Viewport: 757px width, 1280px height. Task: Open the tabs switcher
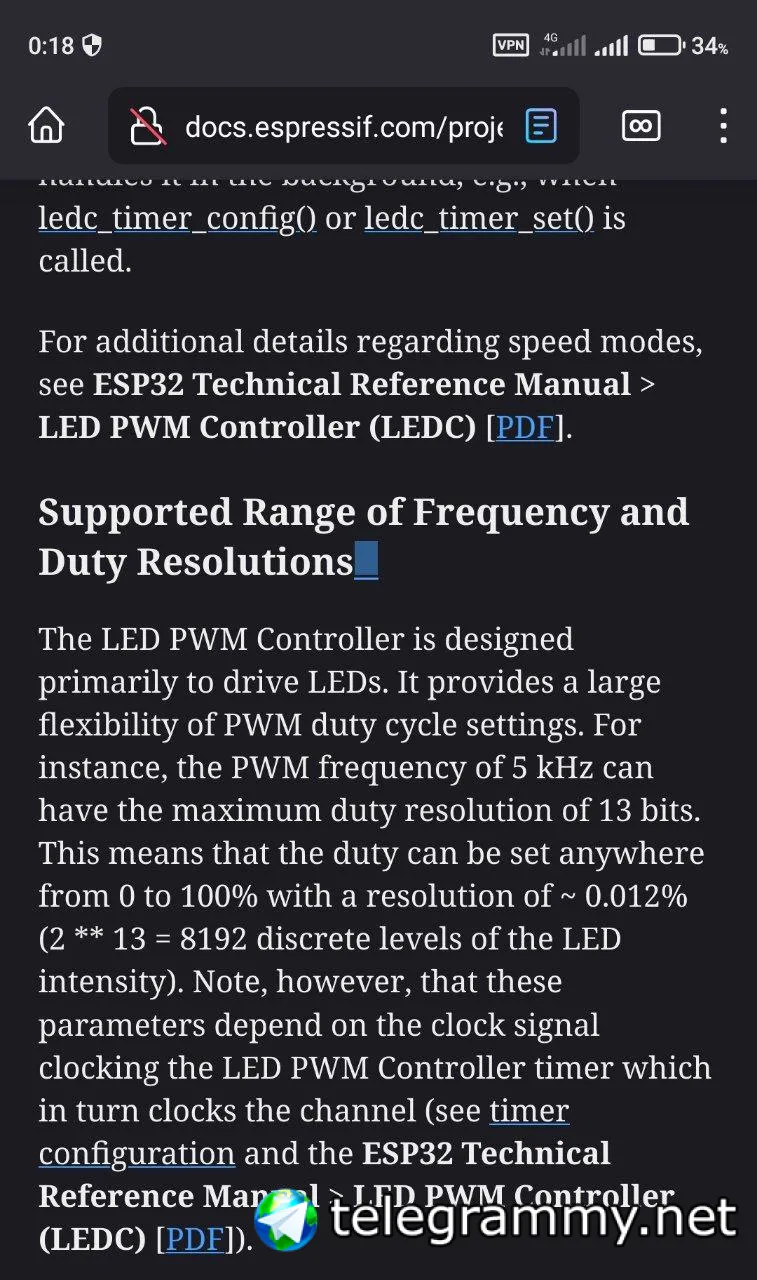point(641,126)
